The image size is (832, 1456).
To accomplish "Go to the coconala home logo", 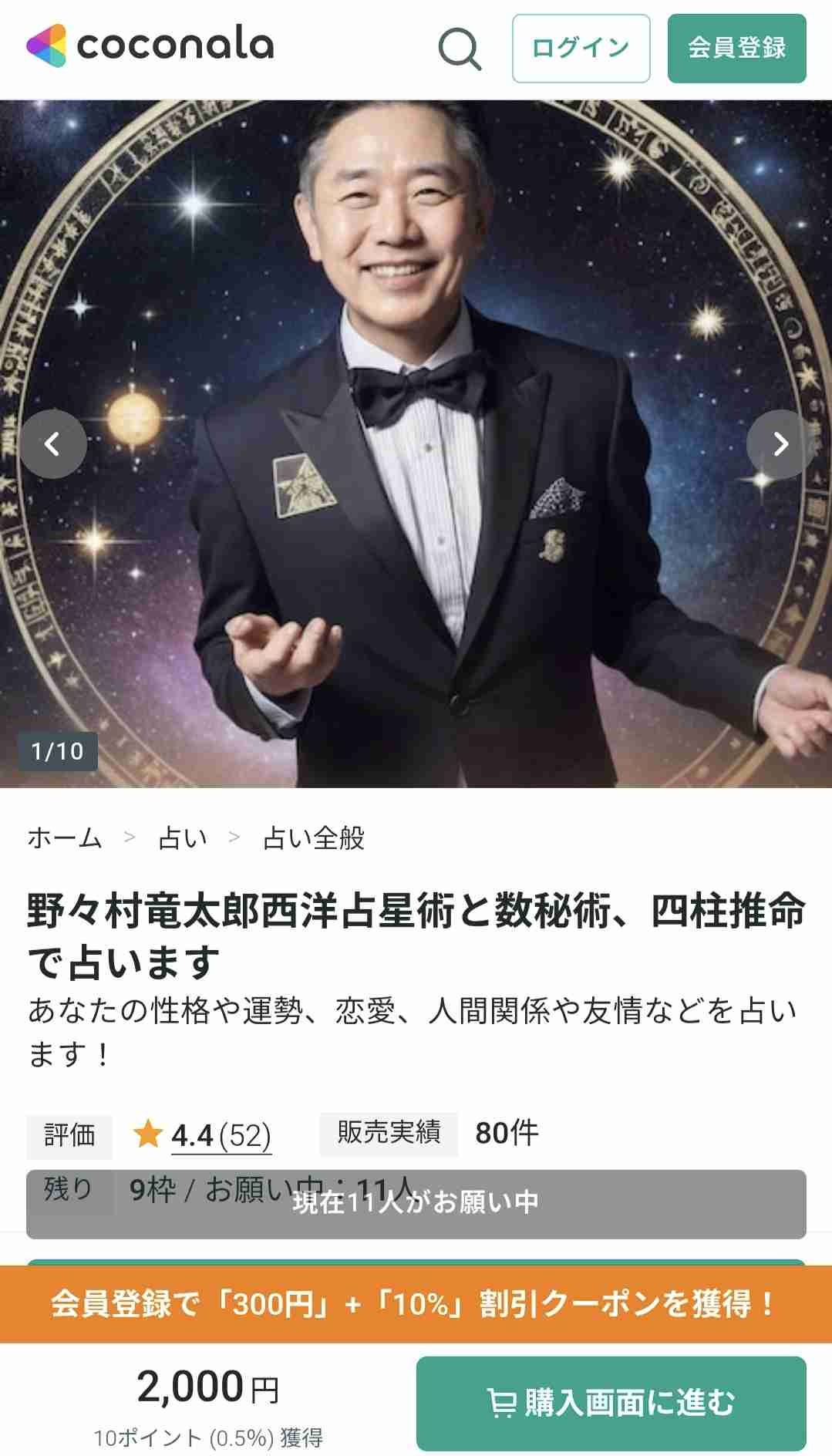I will click(x=150, y=45).
